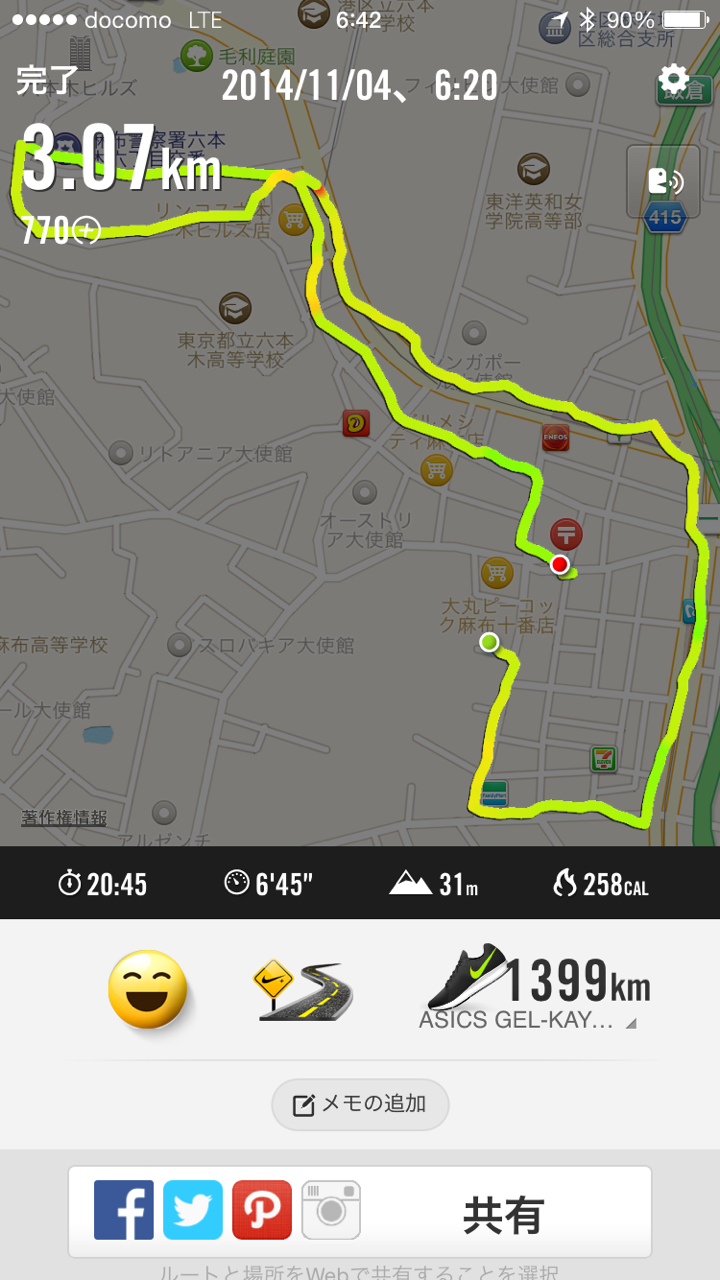Share the run to Facebook
This screenshot has height=1280, width=720.
[124, 1210]
